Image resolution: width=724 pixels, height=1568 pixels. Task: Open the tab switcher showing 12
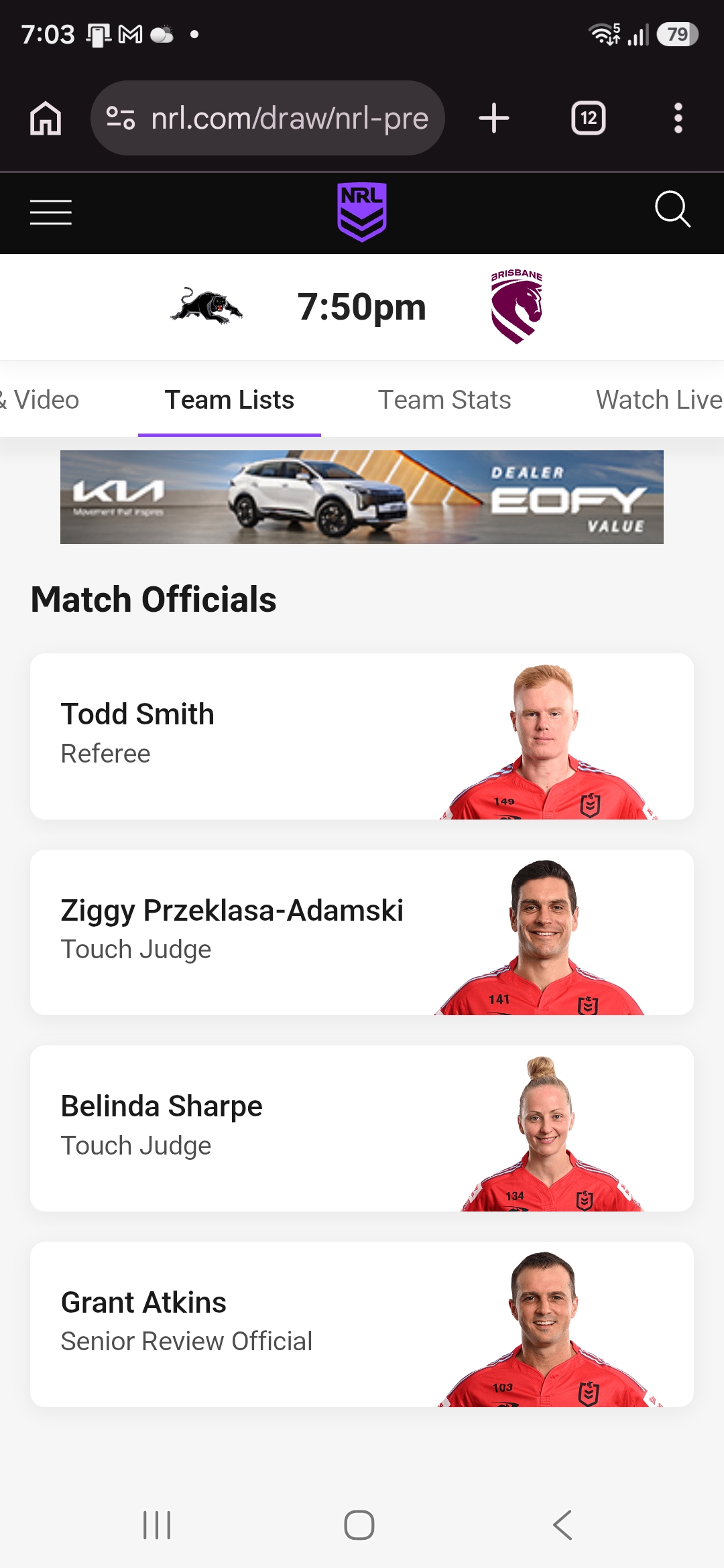[x=589, y=118]
